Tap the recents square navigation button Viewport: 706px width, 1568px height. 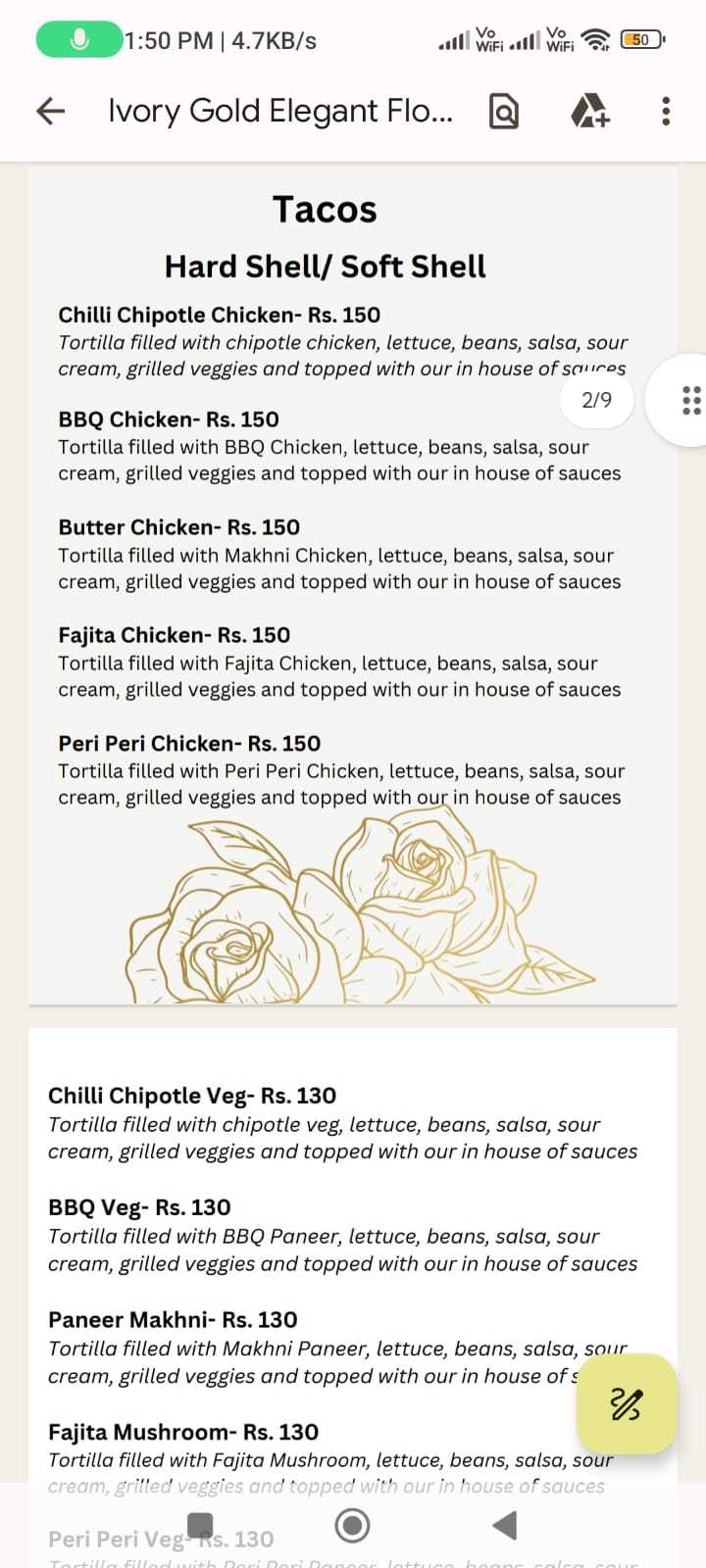pyautogui.click(x=201, y=1525)
